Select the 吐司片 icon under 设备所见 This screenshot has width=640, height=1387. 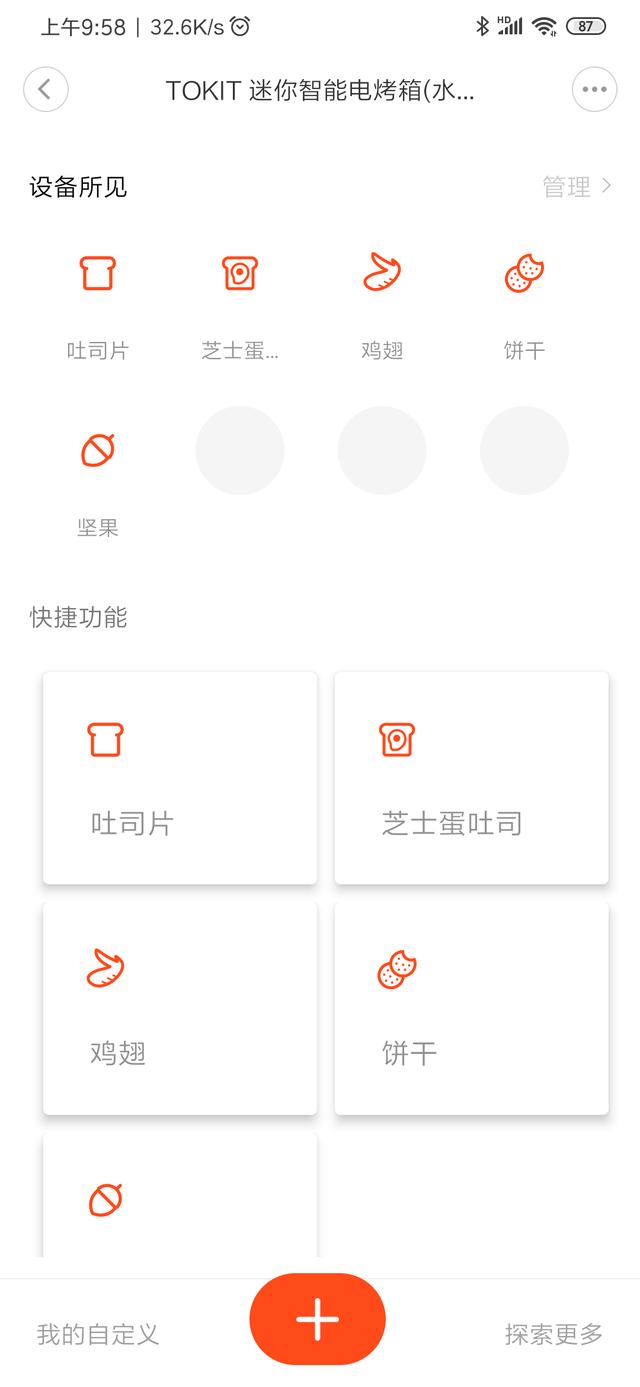pyautogui.click(x=98, y=273)
